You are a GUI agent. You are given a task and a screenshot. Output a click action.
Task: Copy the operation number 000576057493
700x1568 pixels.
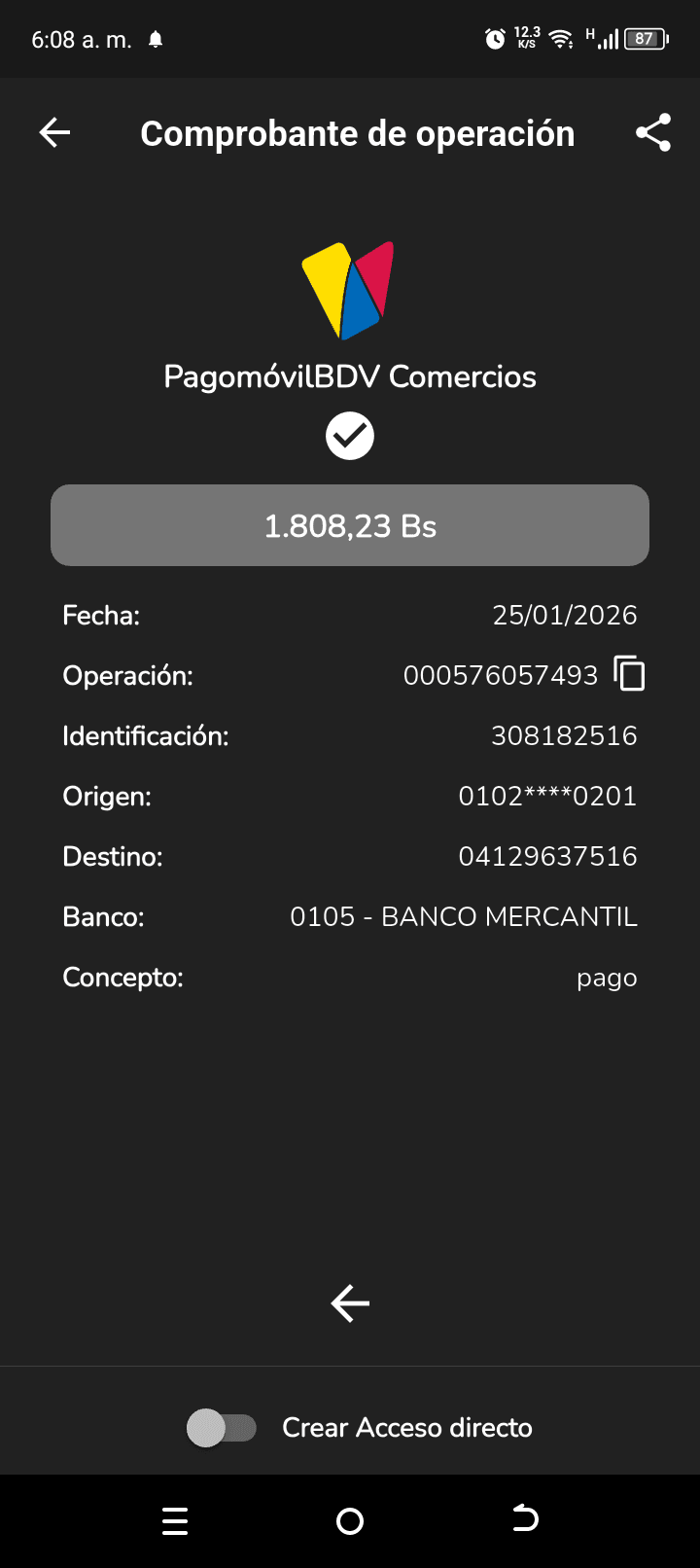(x=630, y=674)
